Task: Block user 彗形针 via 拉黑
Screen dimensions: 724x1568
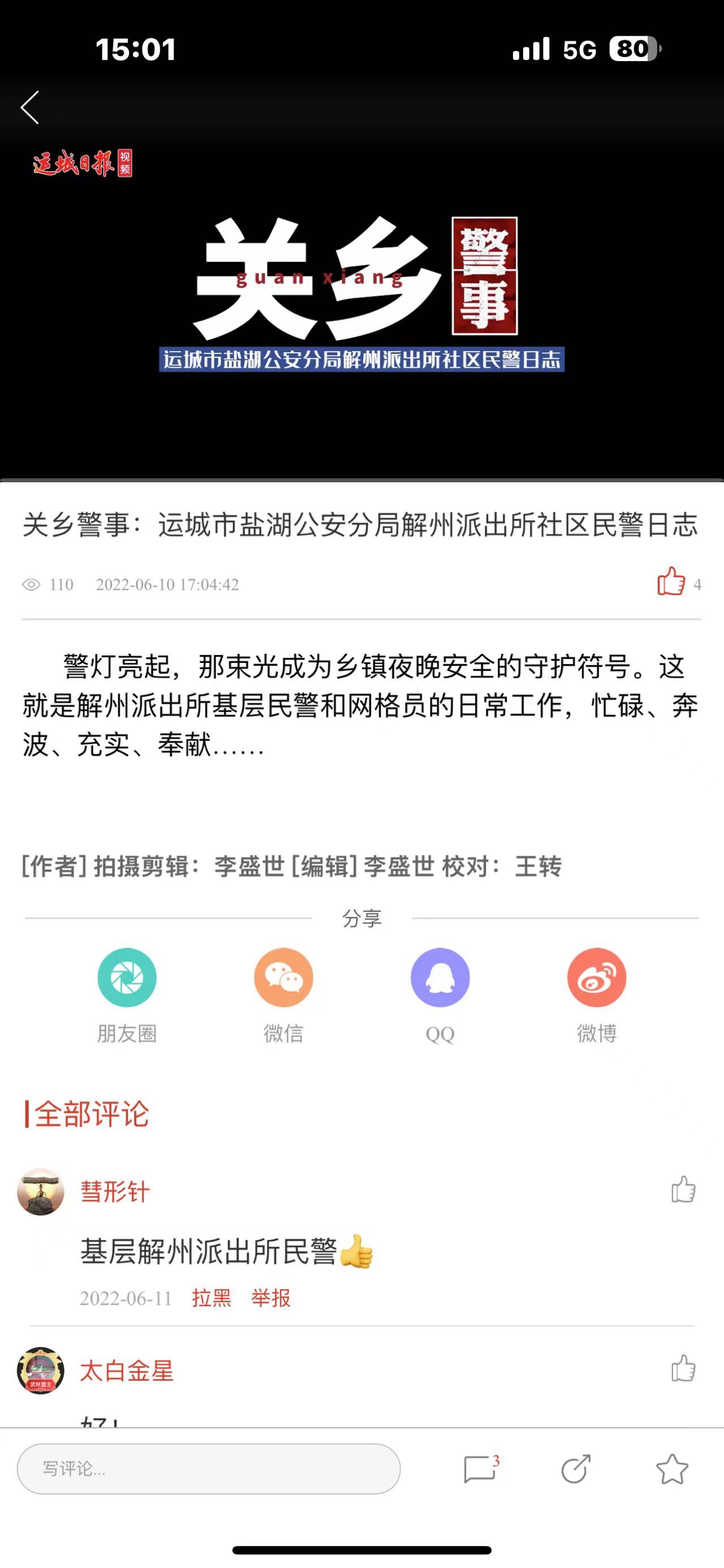Action: [212, 1298]
